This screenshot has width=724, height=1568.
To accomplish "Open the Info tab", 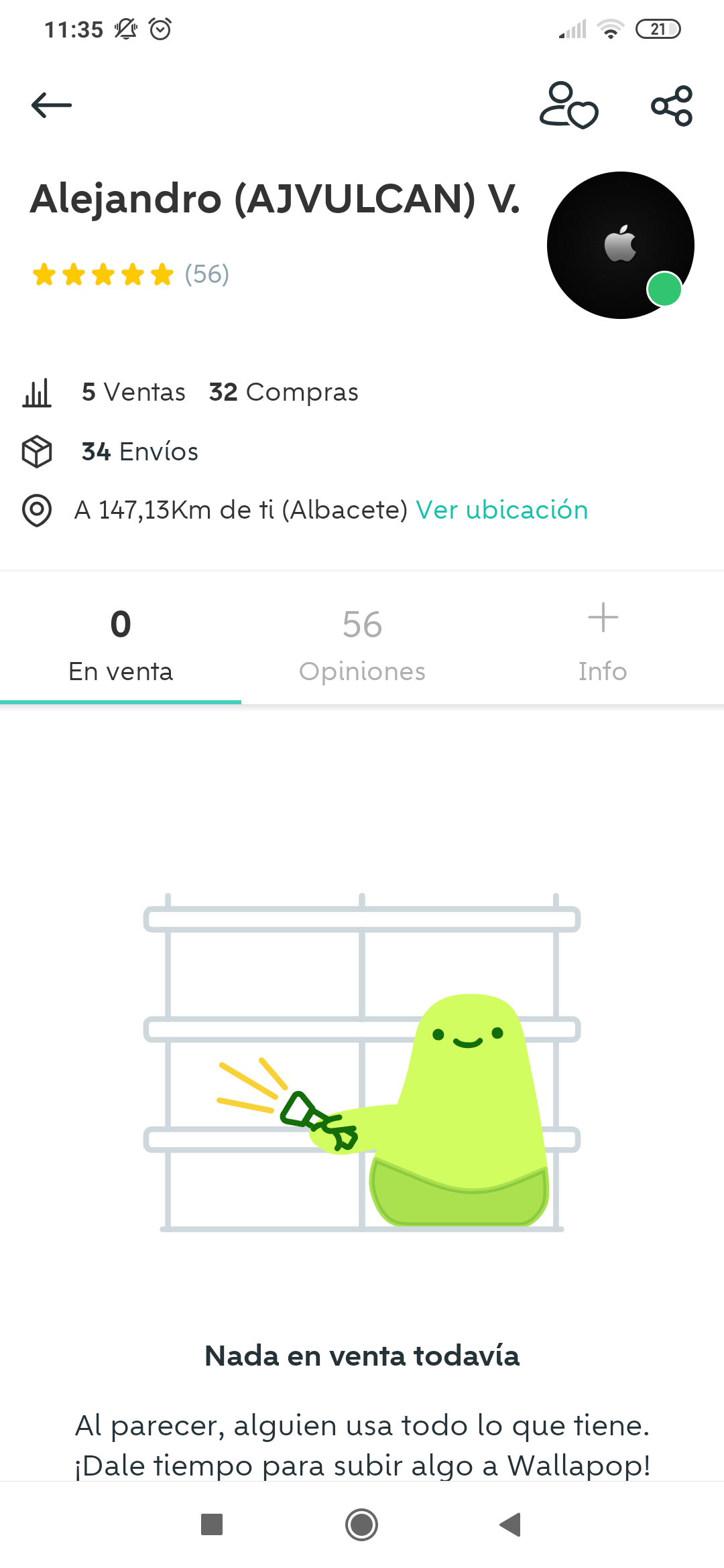I will [x=603, y=645].
